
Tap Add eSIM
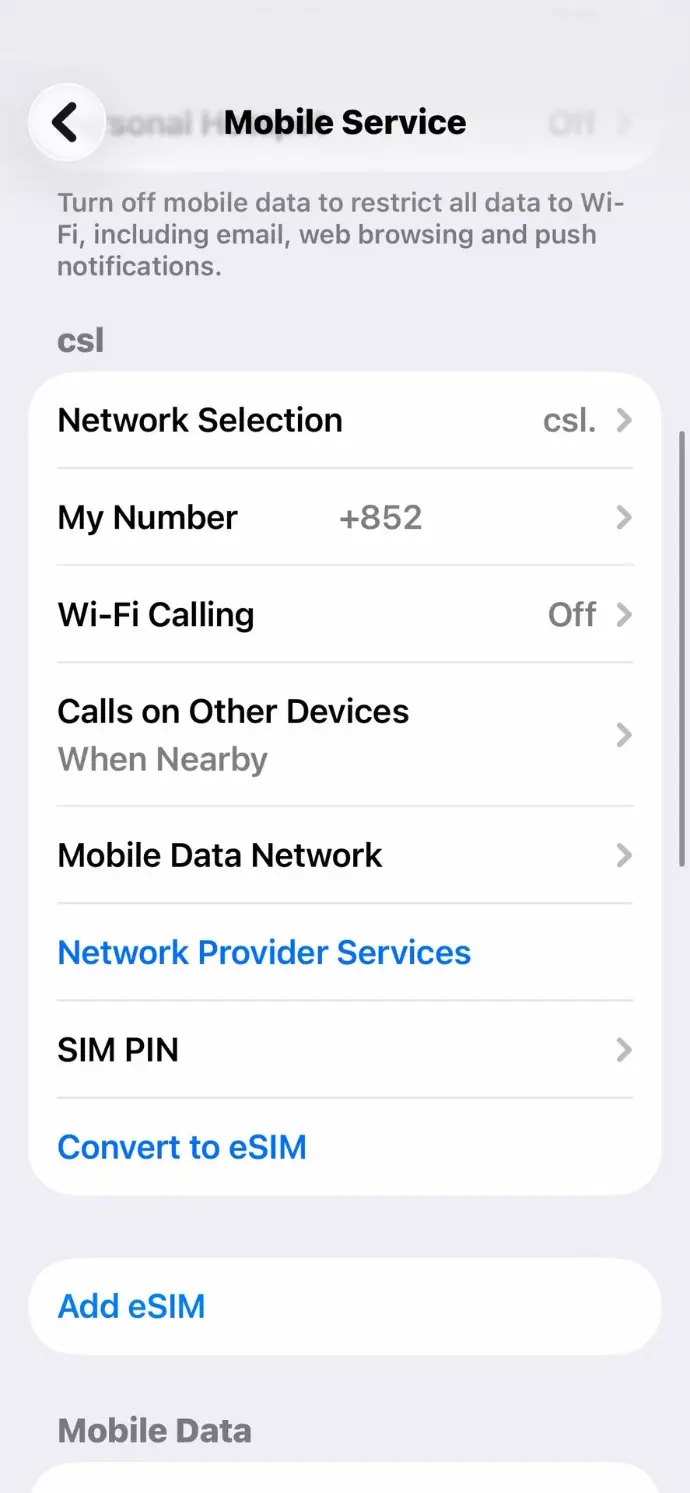(x=132, y=1307)
